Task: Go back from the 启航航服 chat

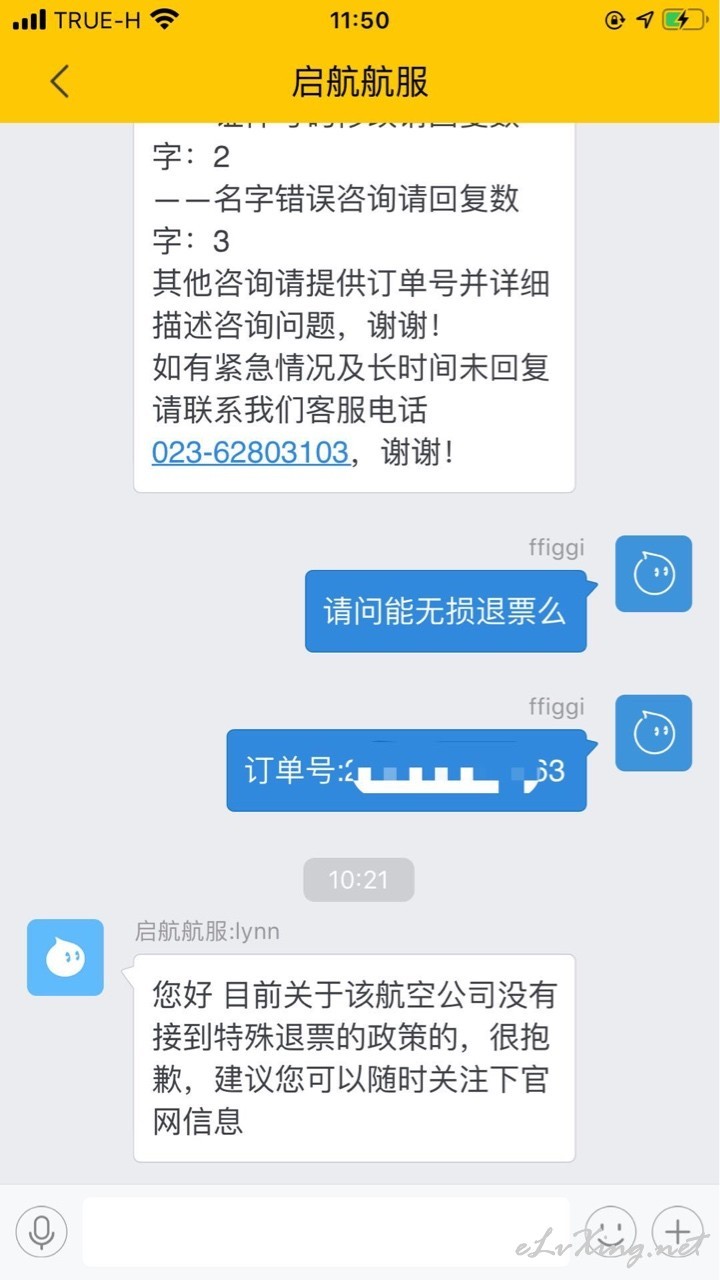Action: tap(59, 81)
